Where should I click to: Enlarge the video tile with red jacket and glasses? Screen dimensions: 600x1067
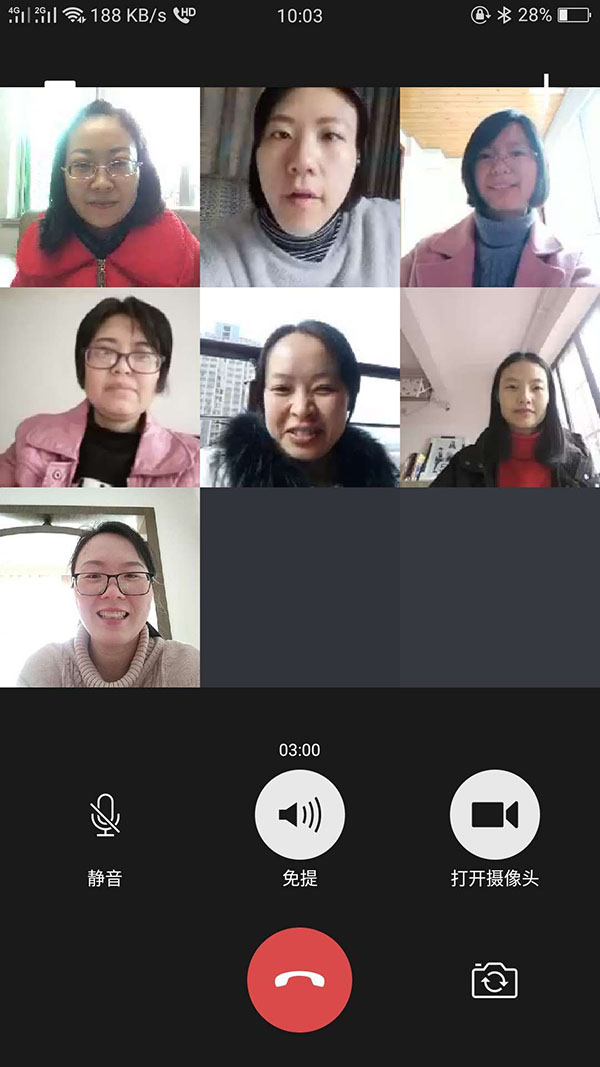(x=100, y=187)
